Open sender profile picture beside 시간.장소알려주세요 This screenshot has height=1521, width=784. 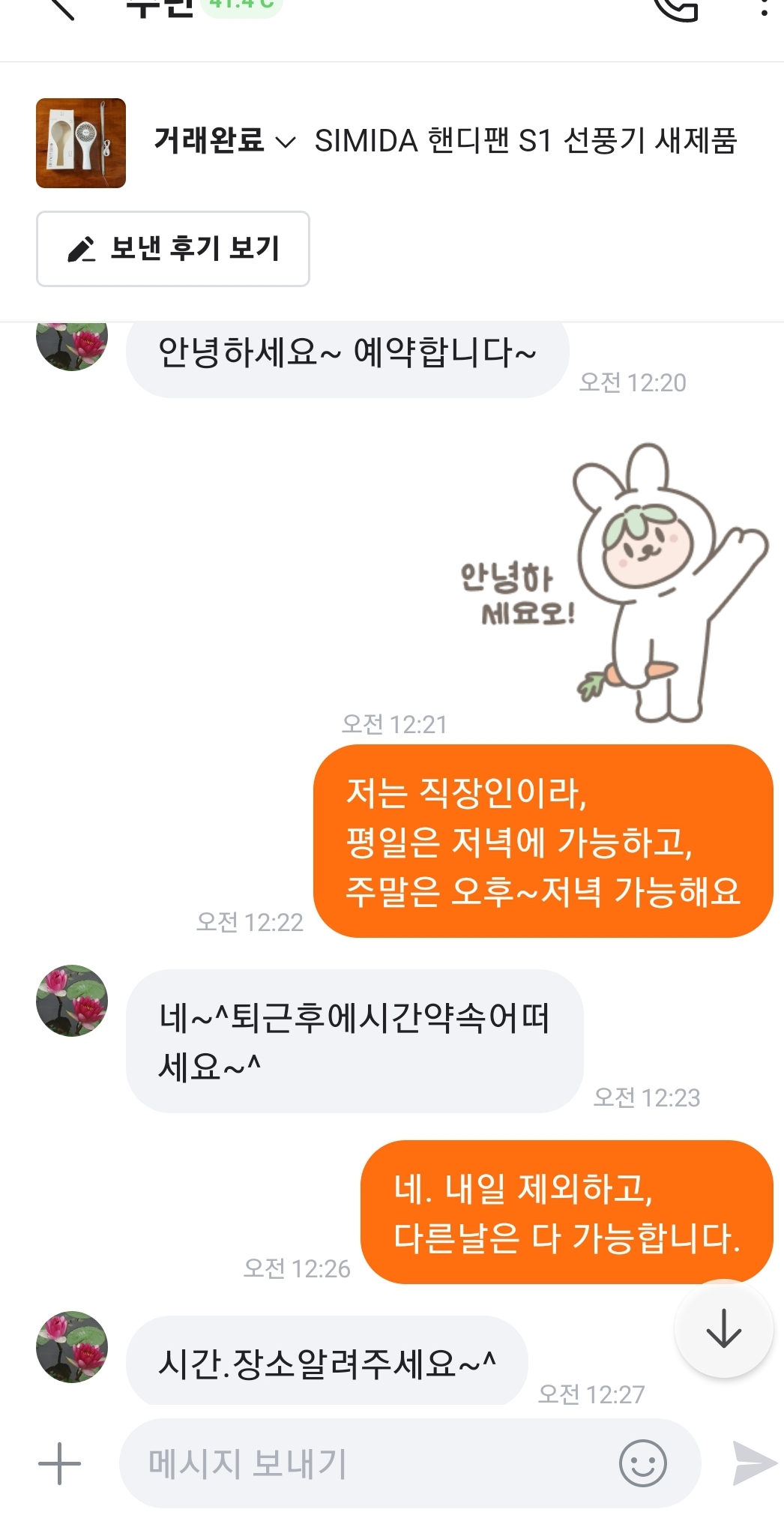[72, 1347]
